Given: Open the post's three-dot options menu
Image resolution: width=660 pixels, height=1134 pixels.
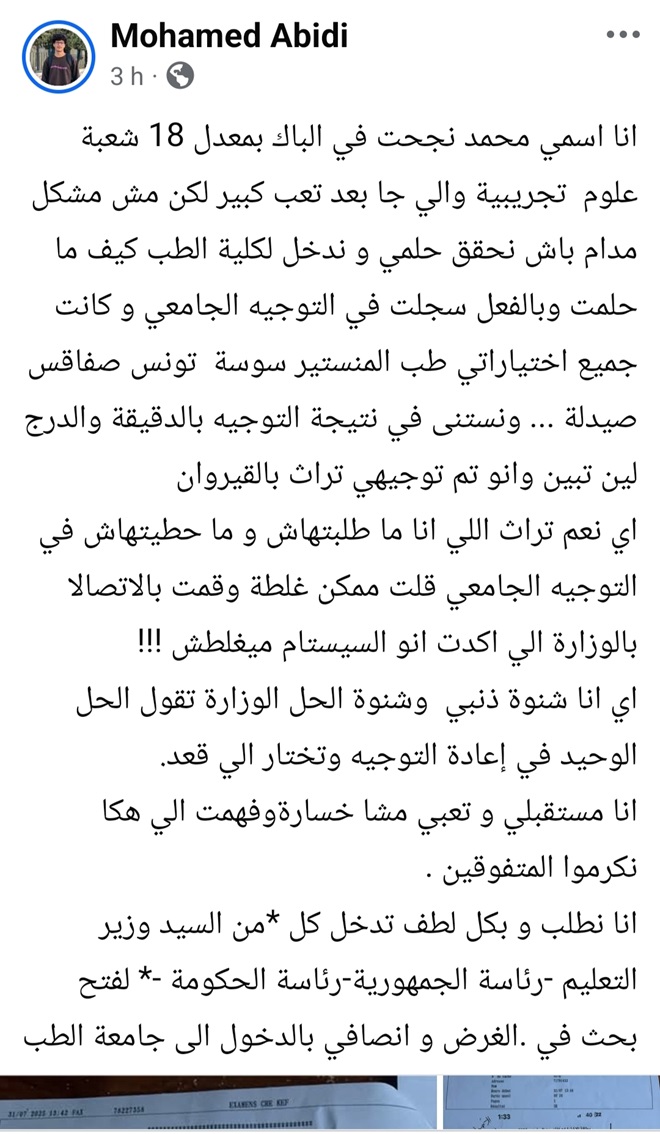Looking at the screenshot, I should 621,33.
